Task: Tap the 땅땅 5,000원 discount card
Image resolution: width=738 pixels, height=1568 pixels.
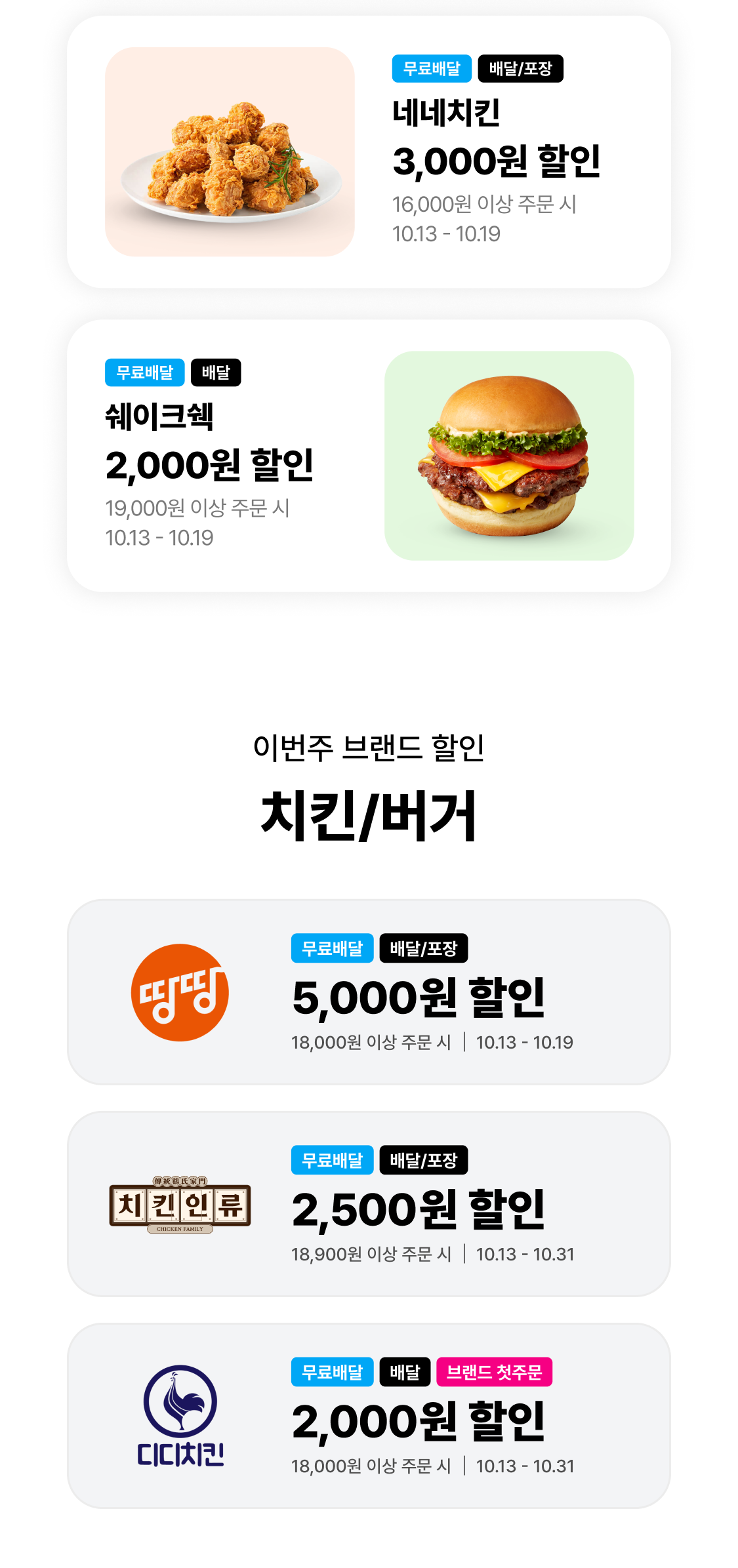Action: [x=369, y=992]
